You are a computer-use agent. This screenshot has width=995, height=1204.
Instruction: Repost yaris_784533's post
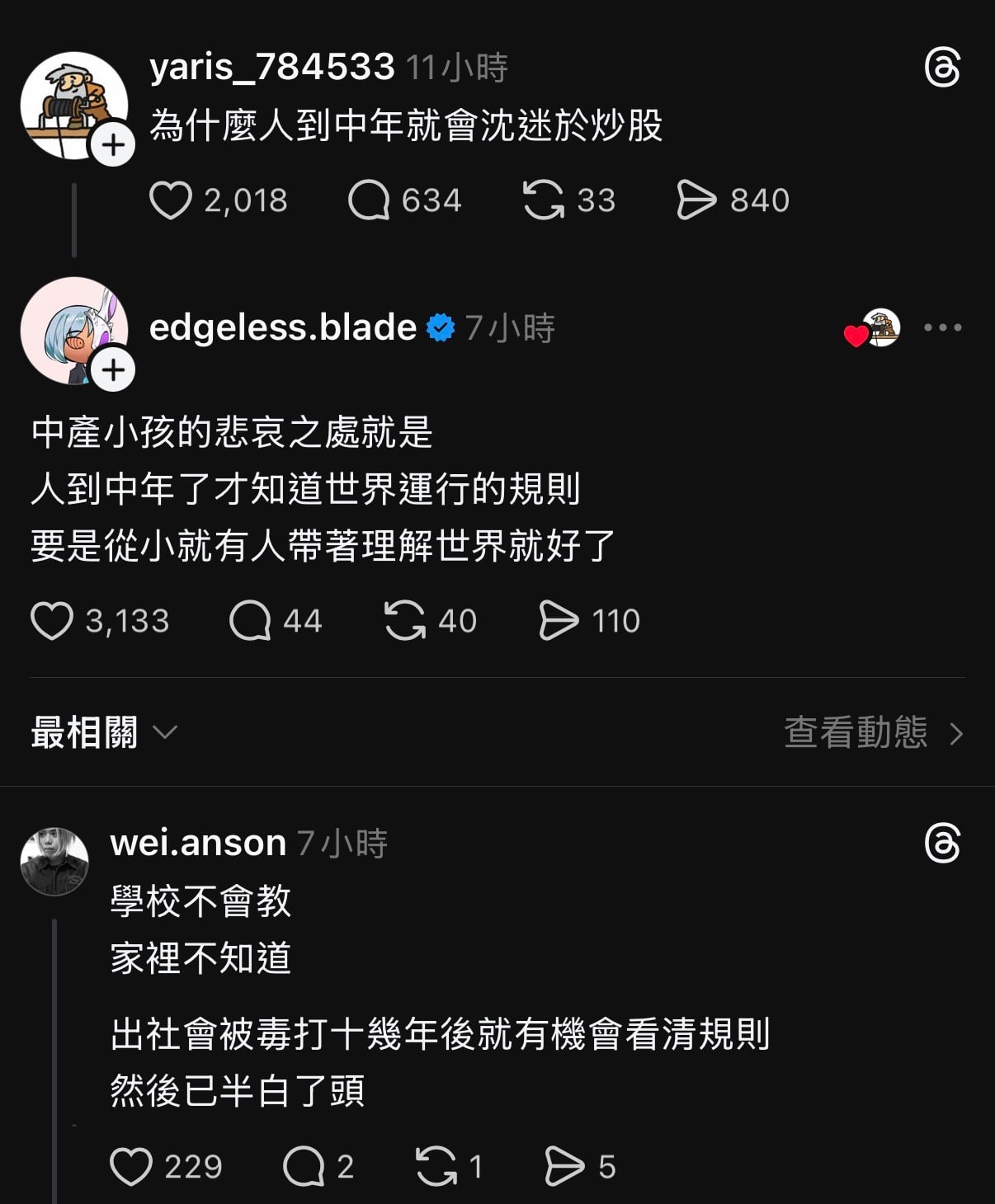point(544,200)
